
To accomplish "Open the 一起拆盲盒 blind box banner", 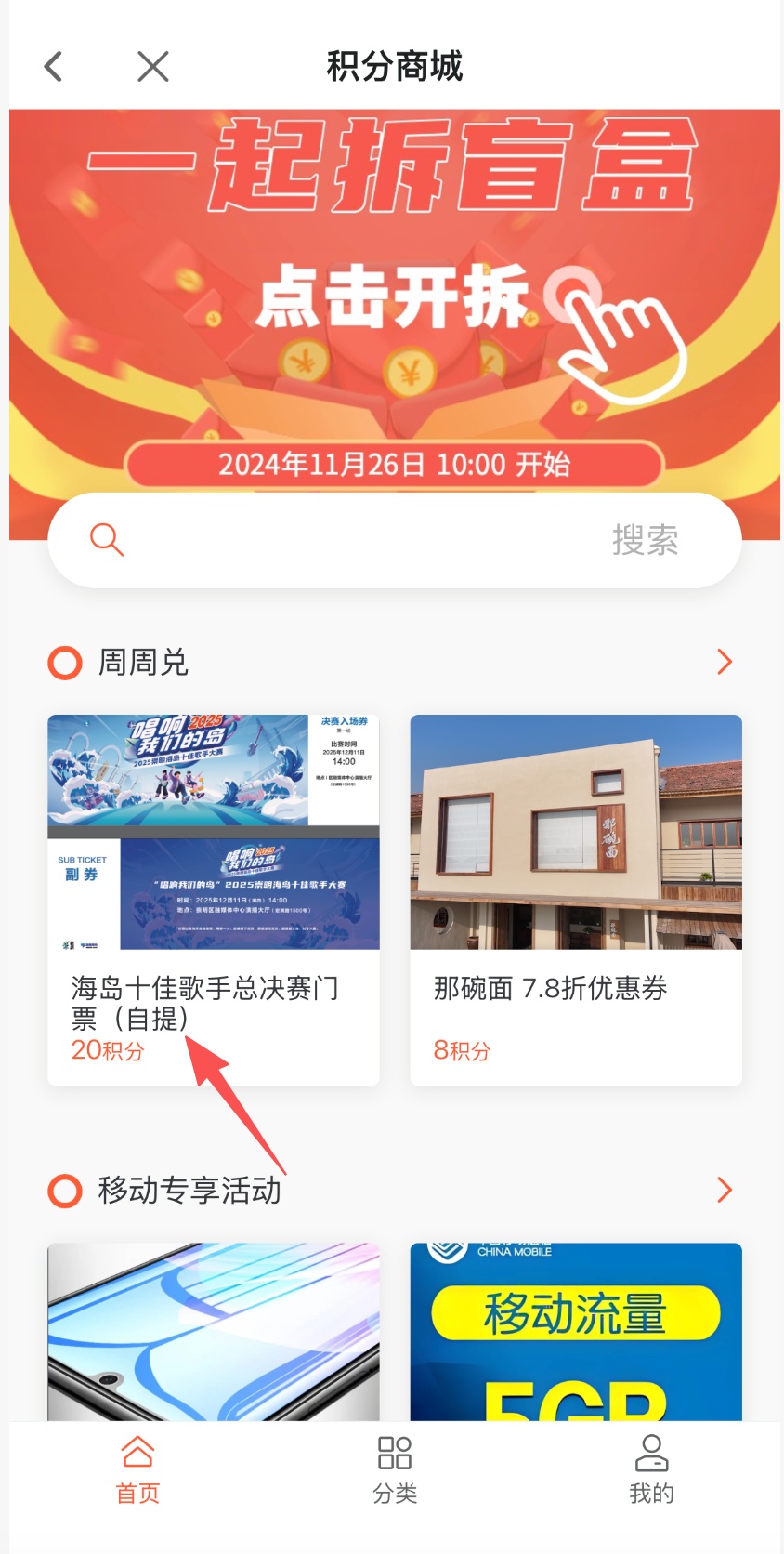I will click(394, 297).
